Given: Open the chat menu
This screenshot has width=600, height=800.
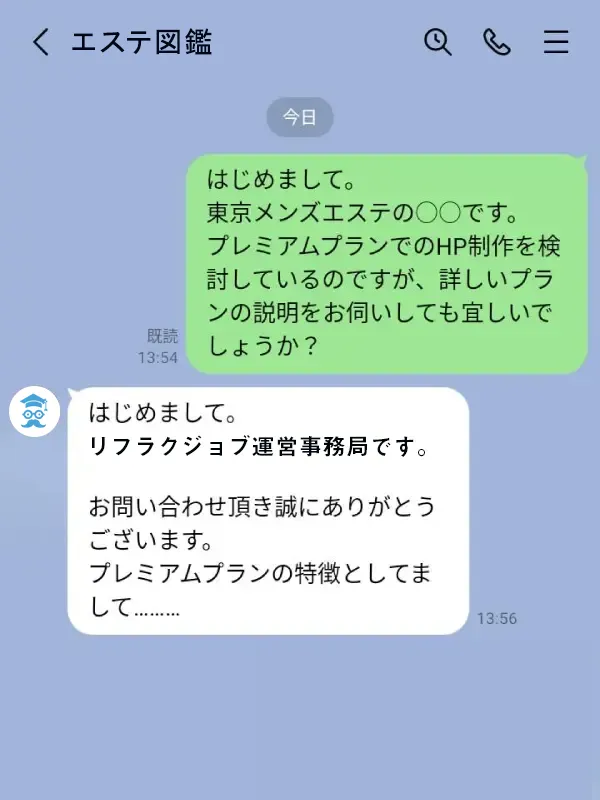Looking at the screenshot, I should pyautogui.click(x=555, y=42).
